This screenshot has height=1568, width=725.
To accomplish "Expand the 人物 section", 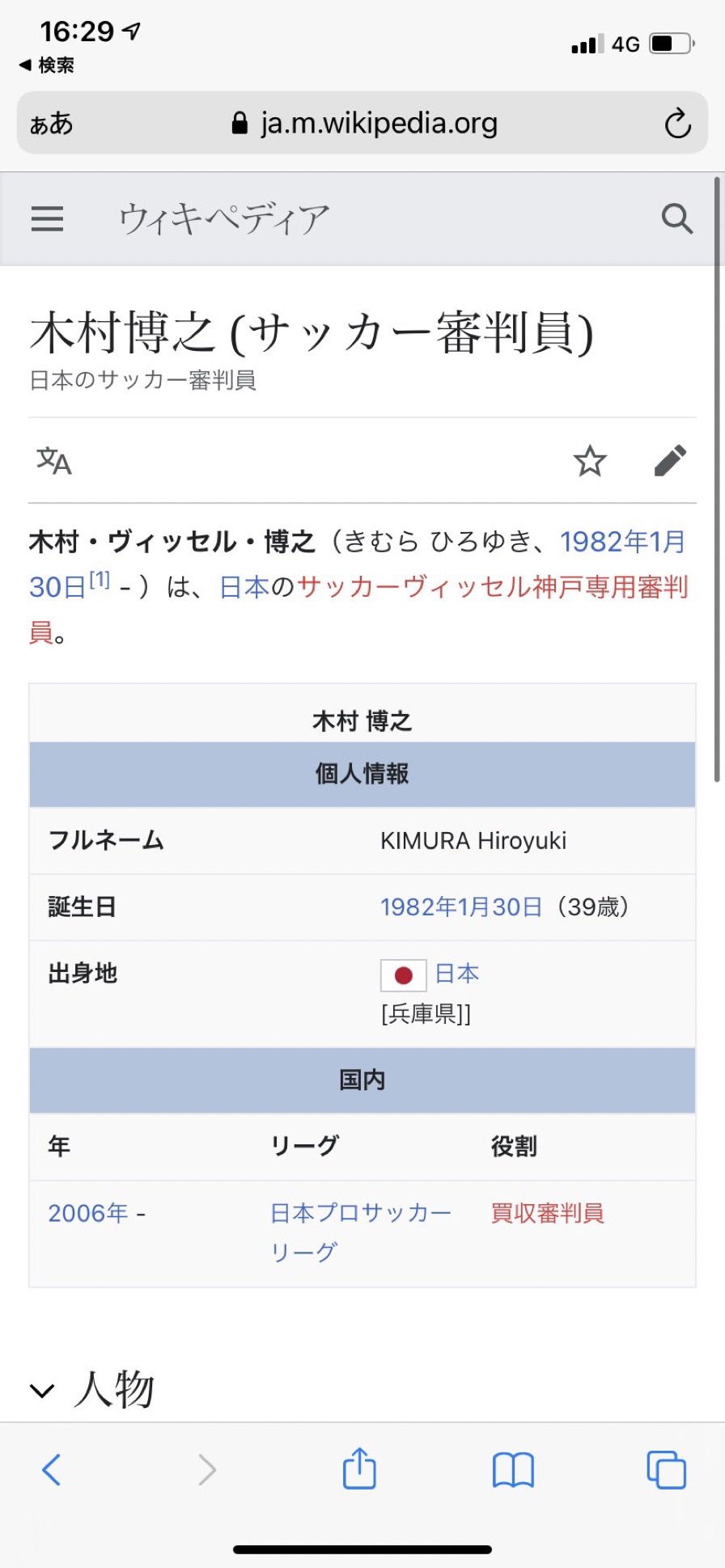I will coord(92,1389).
